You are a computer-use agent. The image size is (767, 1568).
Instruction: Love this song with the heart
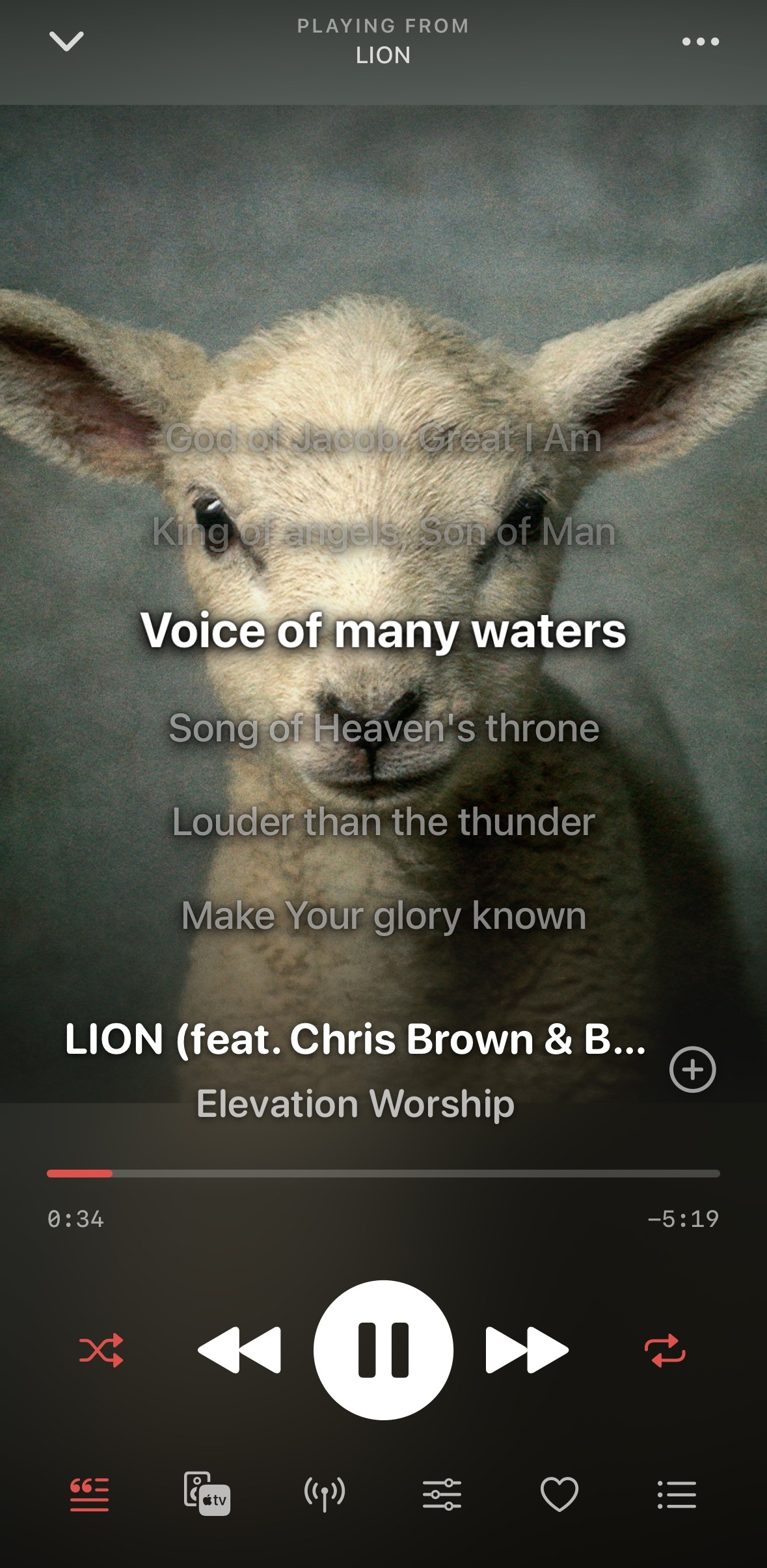[x=559, y=1493]
